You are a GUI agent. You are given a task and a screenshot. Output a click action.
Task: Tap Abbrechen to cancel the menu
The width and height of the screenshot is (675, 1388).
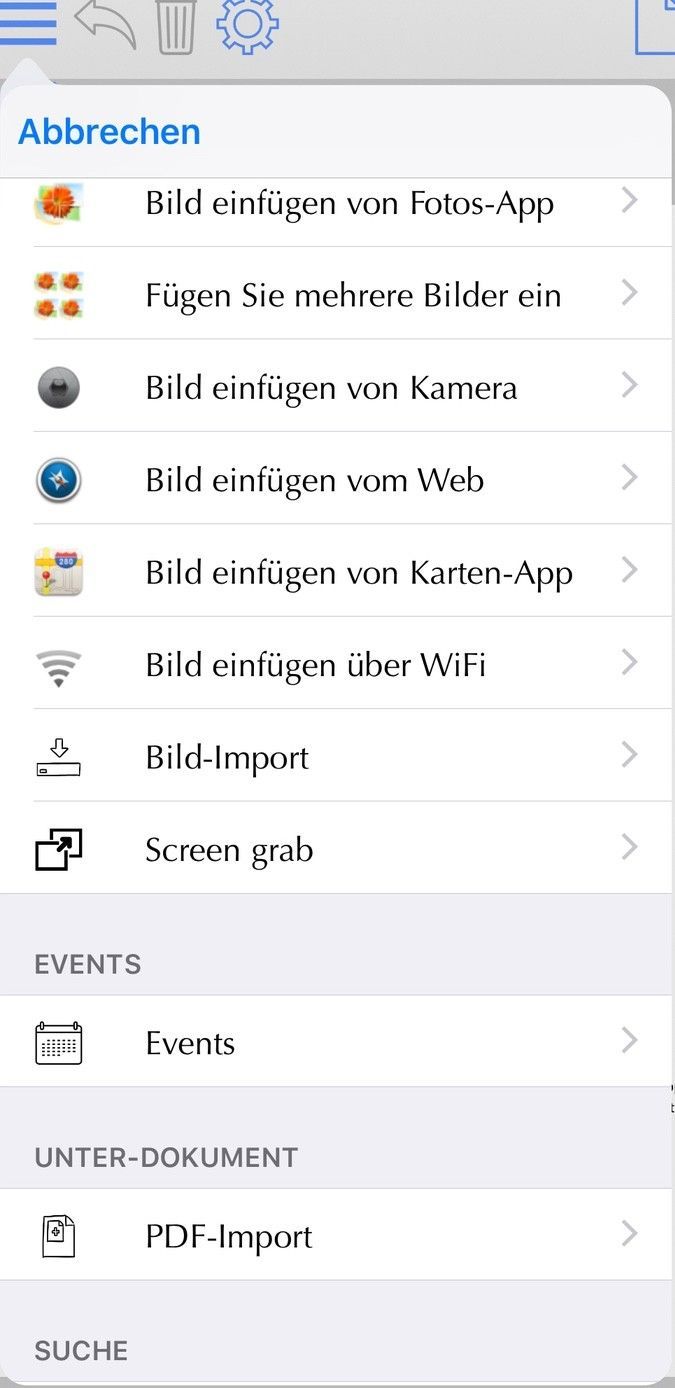point(109,132)
